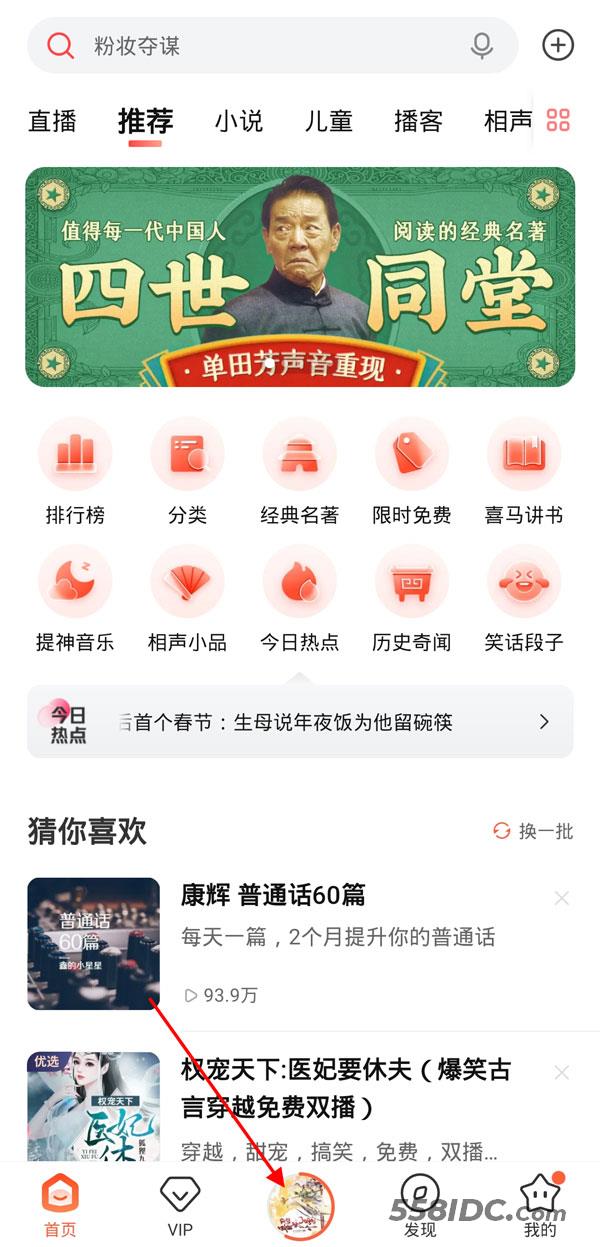This screenshot has width=600, height=1247.
Task: Refresh recommendations with 换一批
Action: (x=533, y=831)
